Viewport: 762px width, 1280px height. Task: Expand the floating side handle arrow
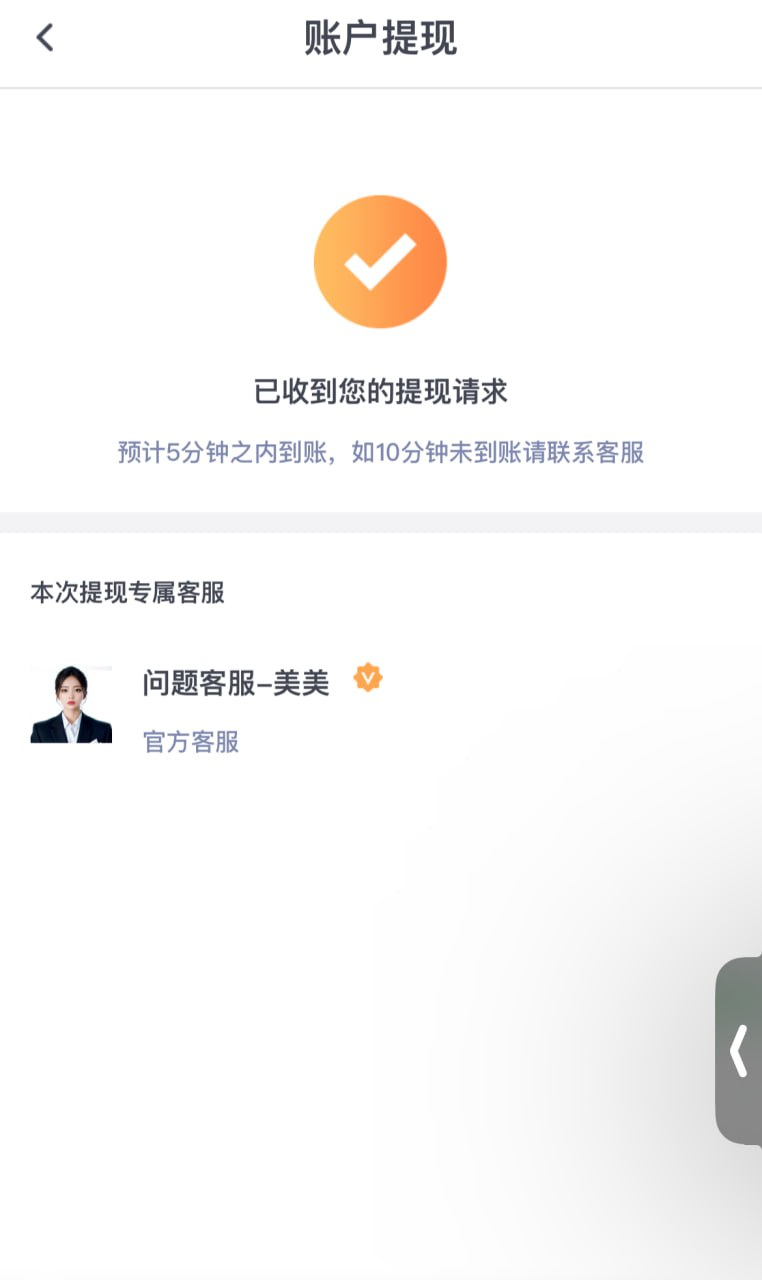click(x=739, y=1051)
